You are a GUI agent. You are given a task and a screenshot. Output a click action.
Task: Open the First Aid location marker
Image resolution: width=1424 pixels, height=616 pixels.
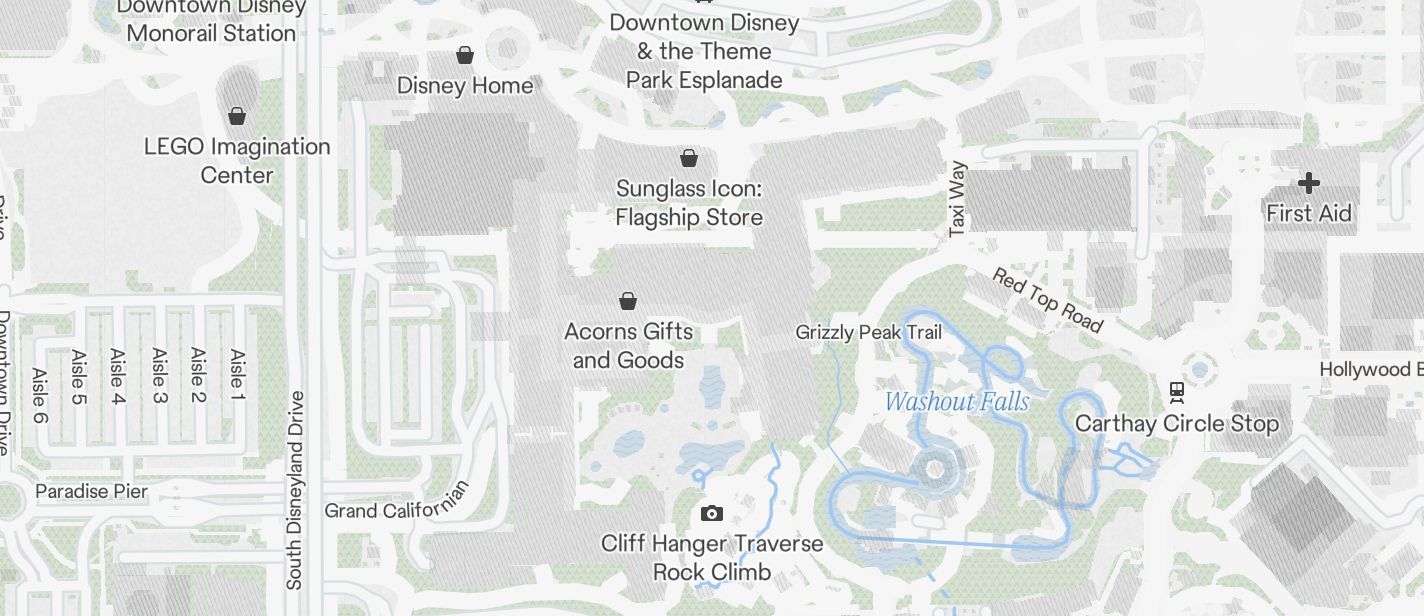coord(1308,182)
